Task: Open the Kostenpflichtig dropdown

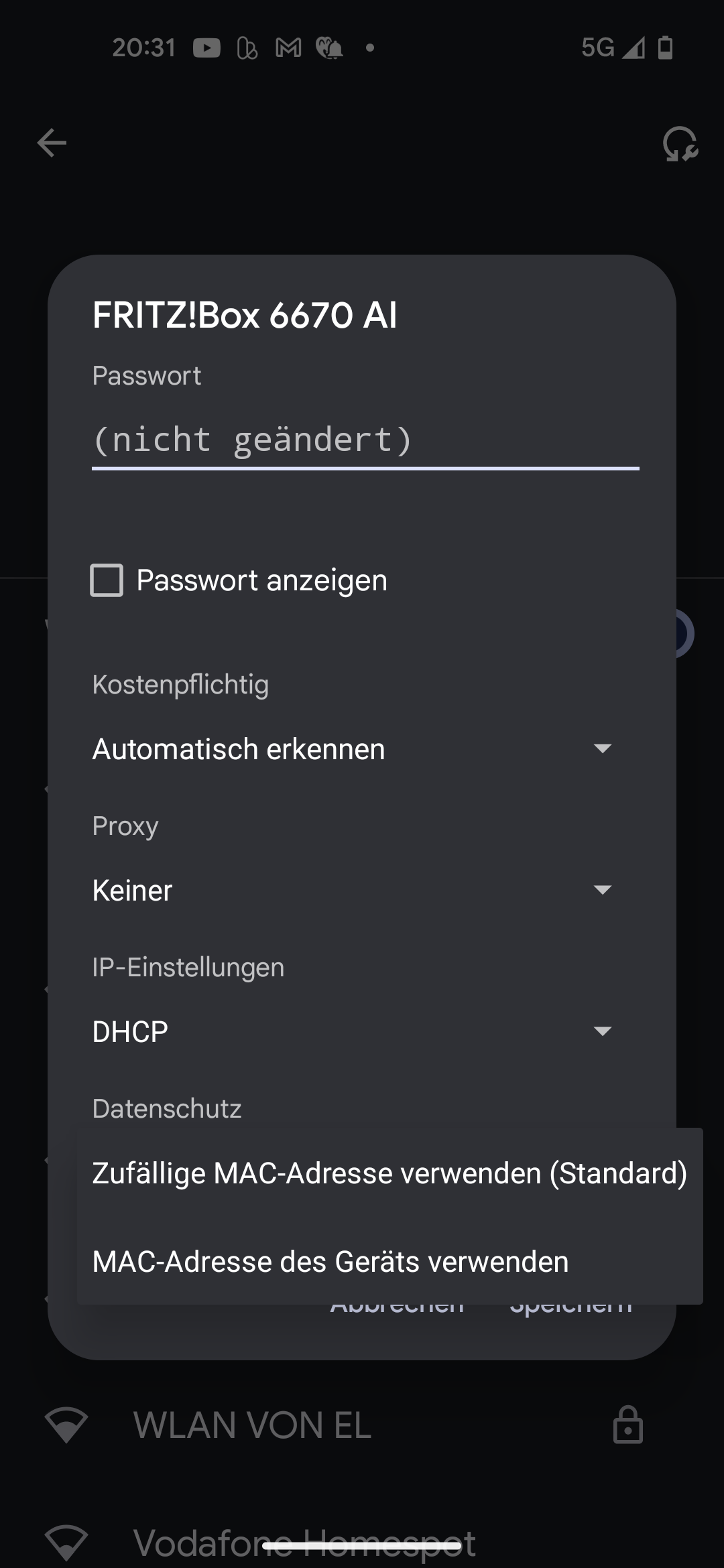Action: [353, 748]
